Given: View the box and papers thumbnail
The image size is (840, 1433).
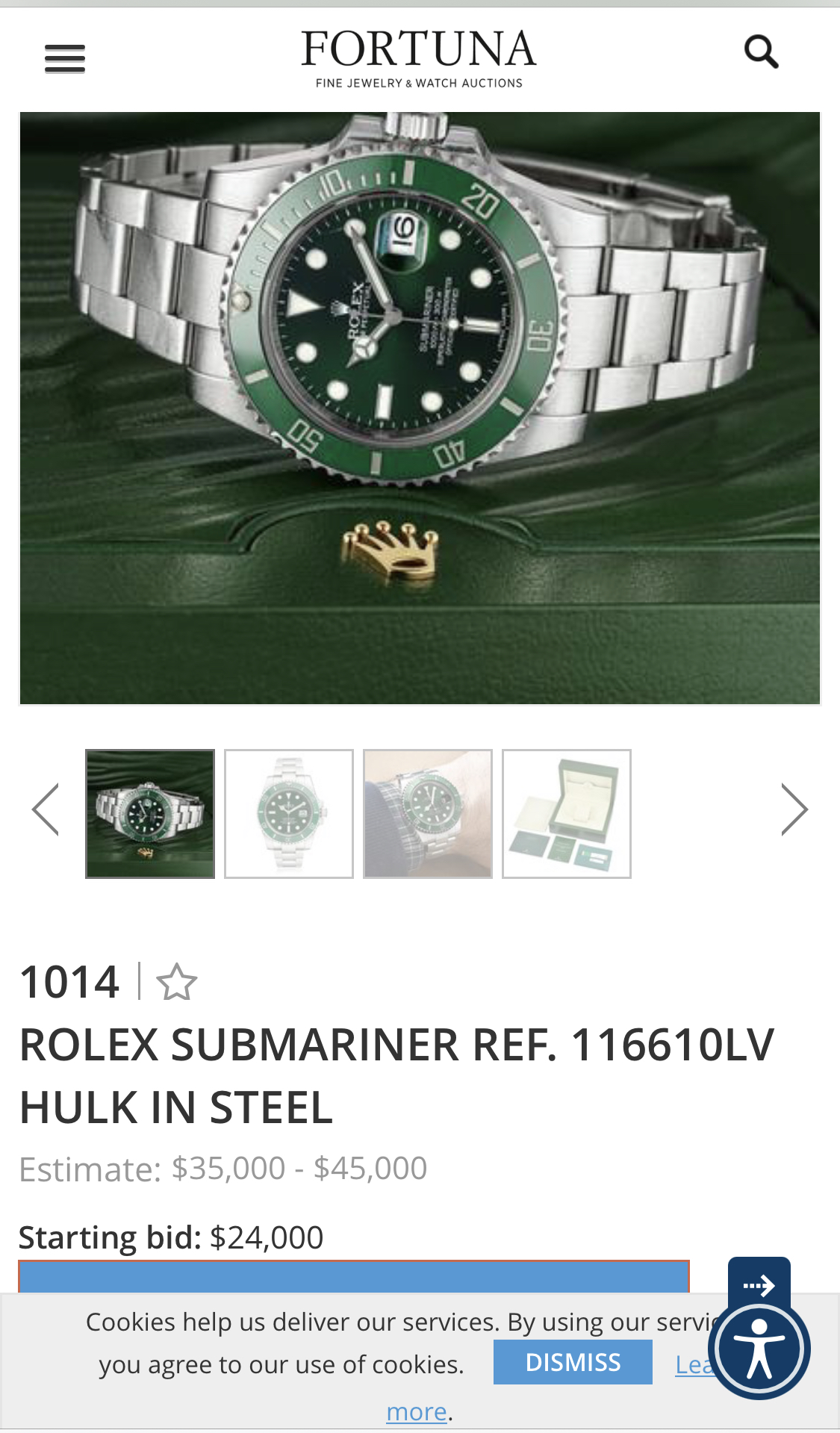Looking at the screenshot, I should coord(567,814).
